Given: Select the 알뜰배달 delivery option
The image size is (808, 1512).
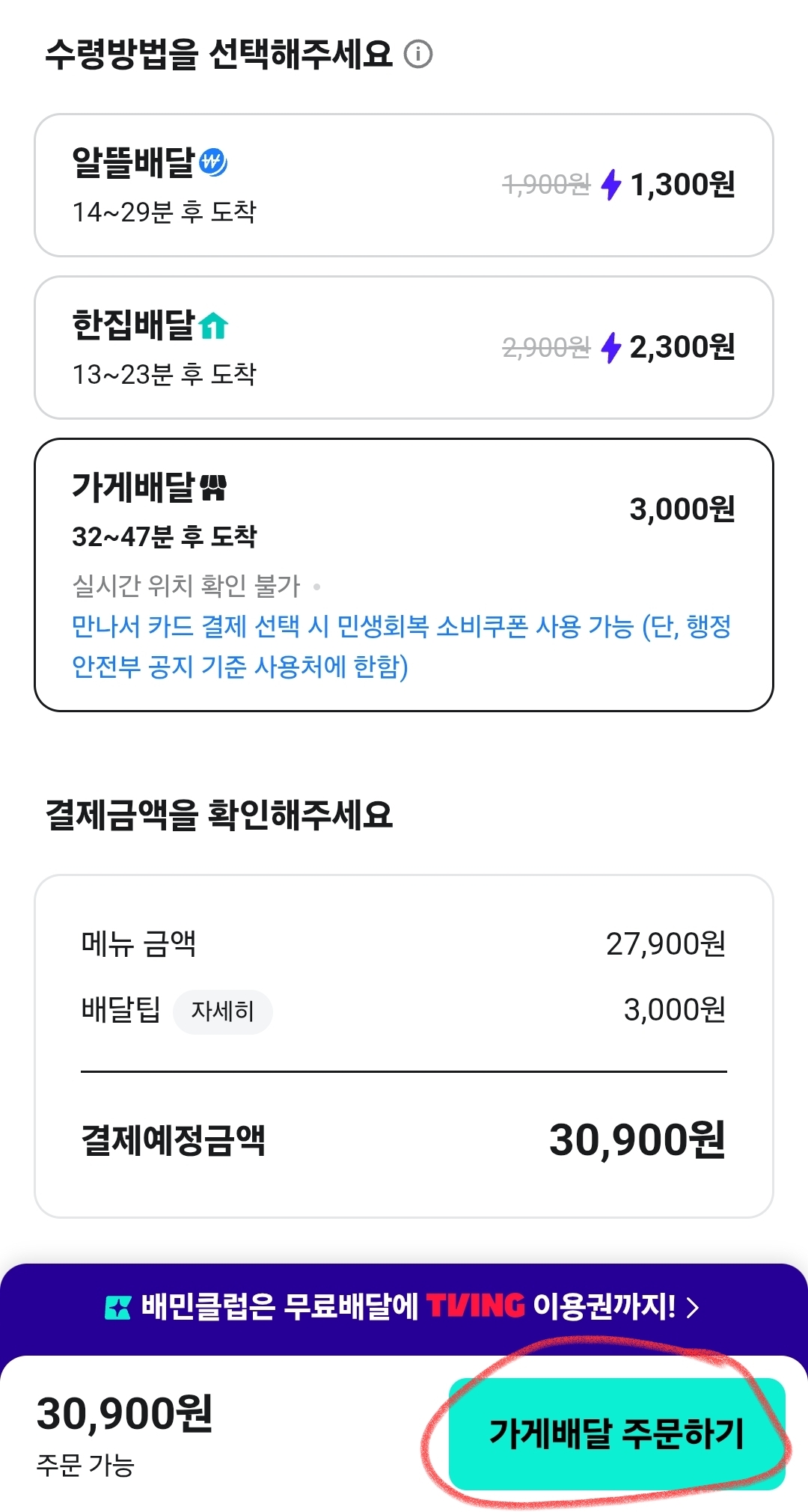Looking at the screenshot, I should [x=404, y=185].
